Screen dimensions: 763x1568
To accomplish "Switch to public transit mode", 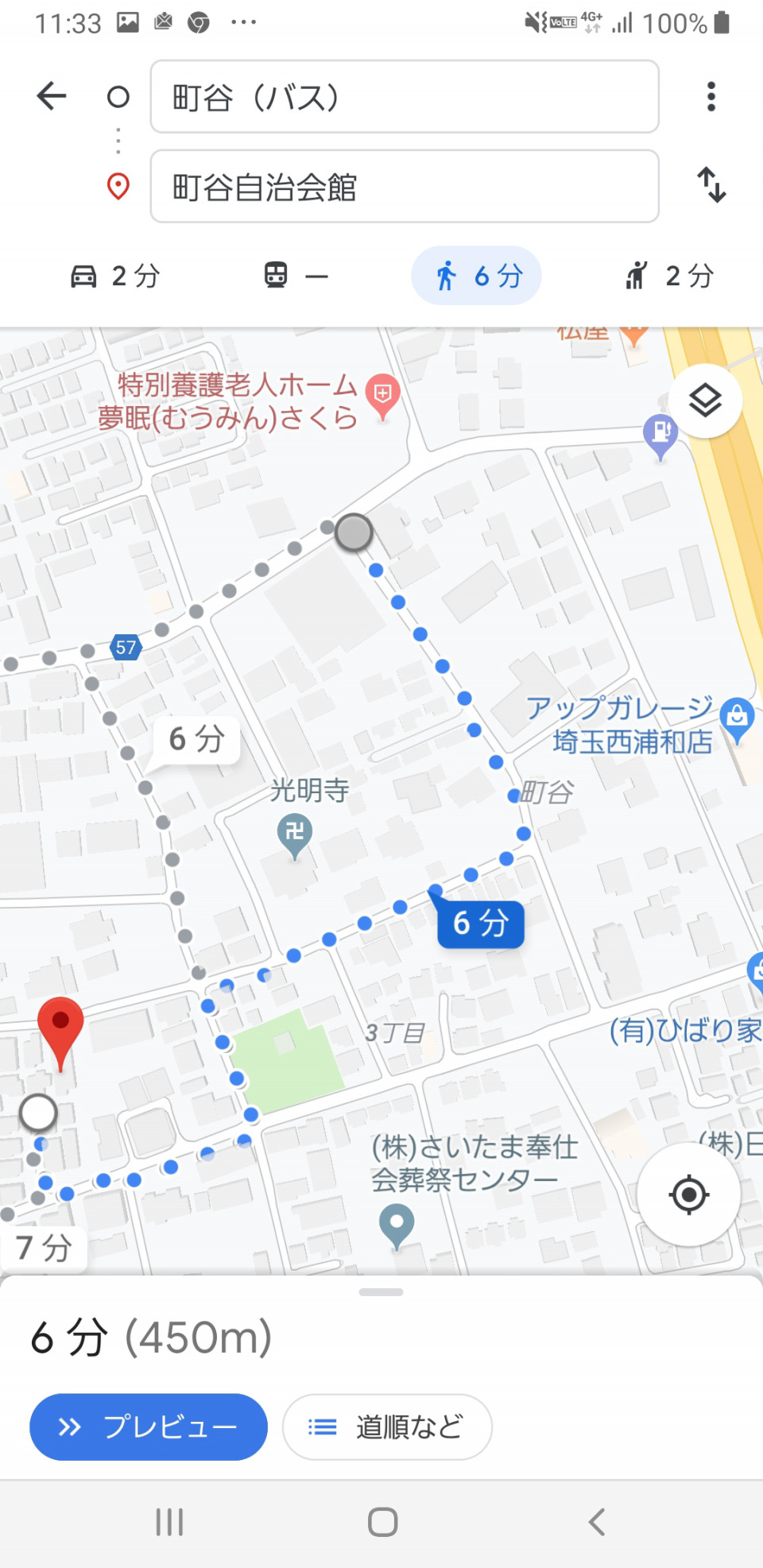I will 296,276.
